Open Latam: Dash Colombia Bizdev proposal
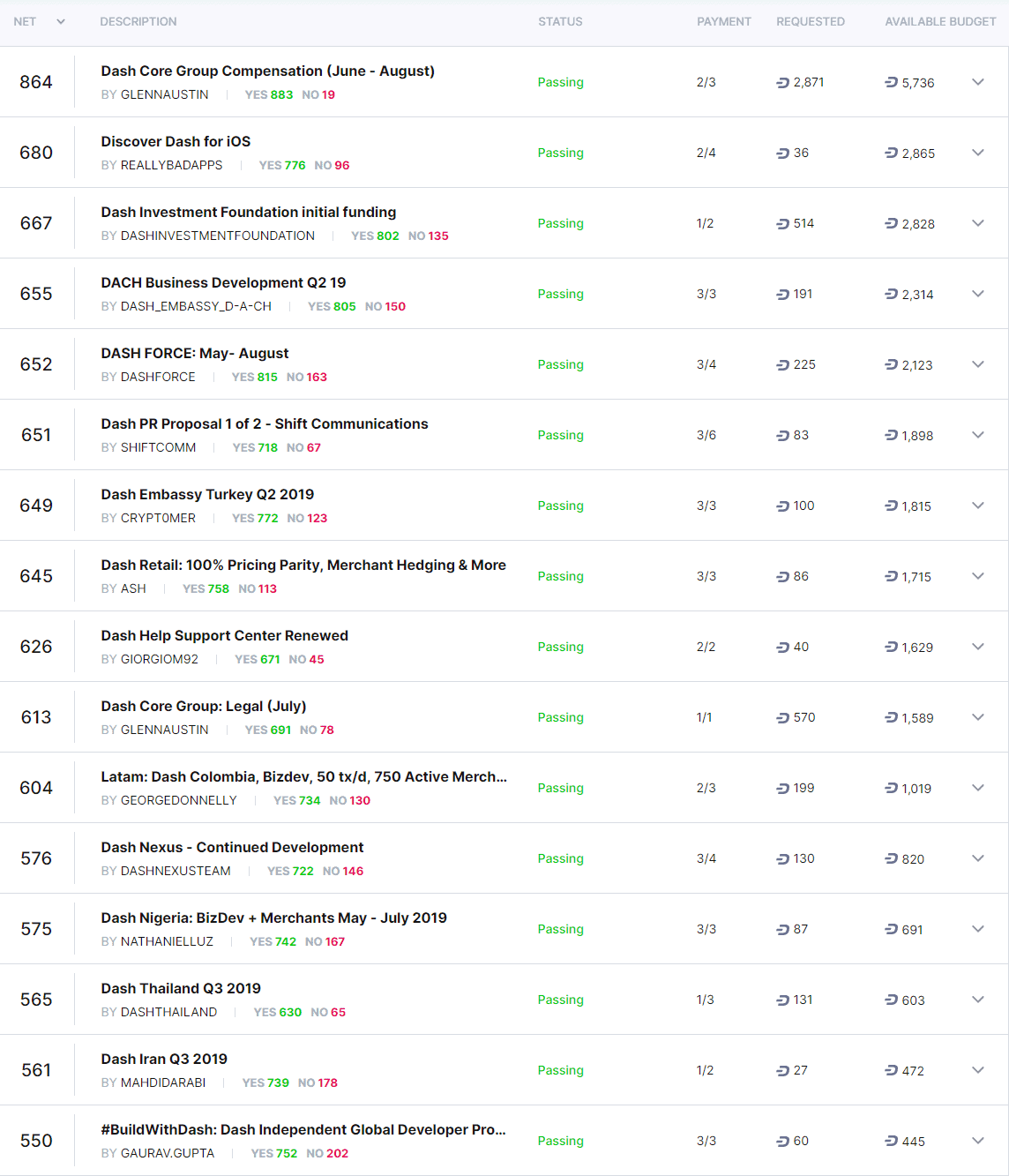This screenshot has width=1009, height=1176. tap(303, 776)
